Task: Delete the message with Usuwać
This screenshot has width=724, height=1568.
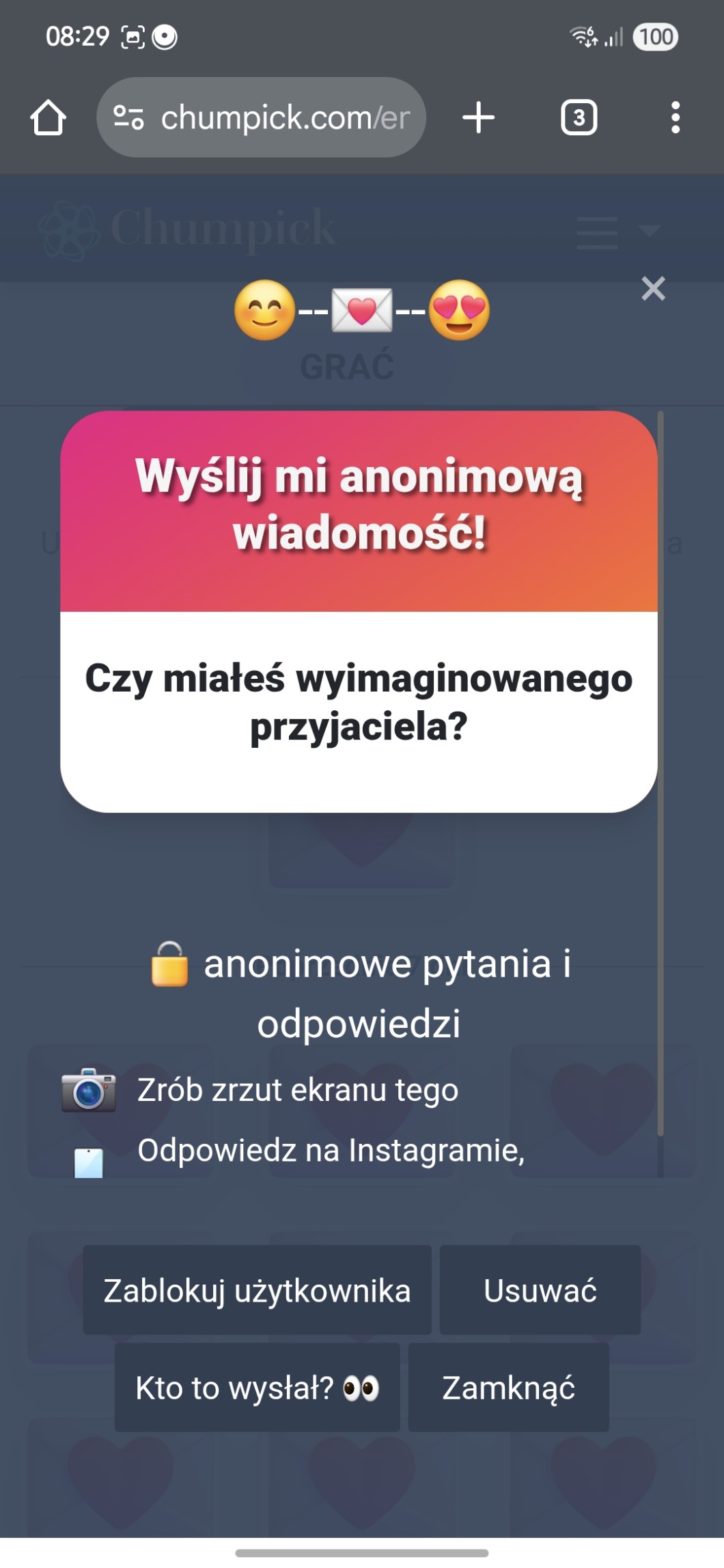Action: click(540, 1290)
